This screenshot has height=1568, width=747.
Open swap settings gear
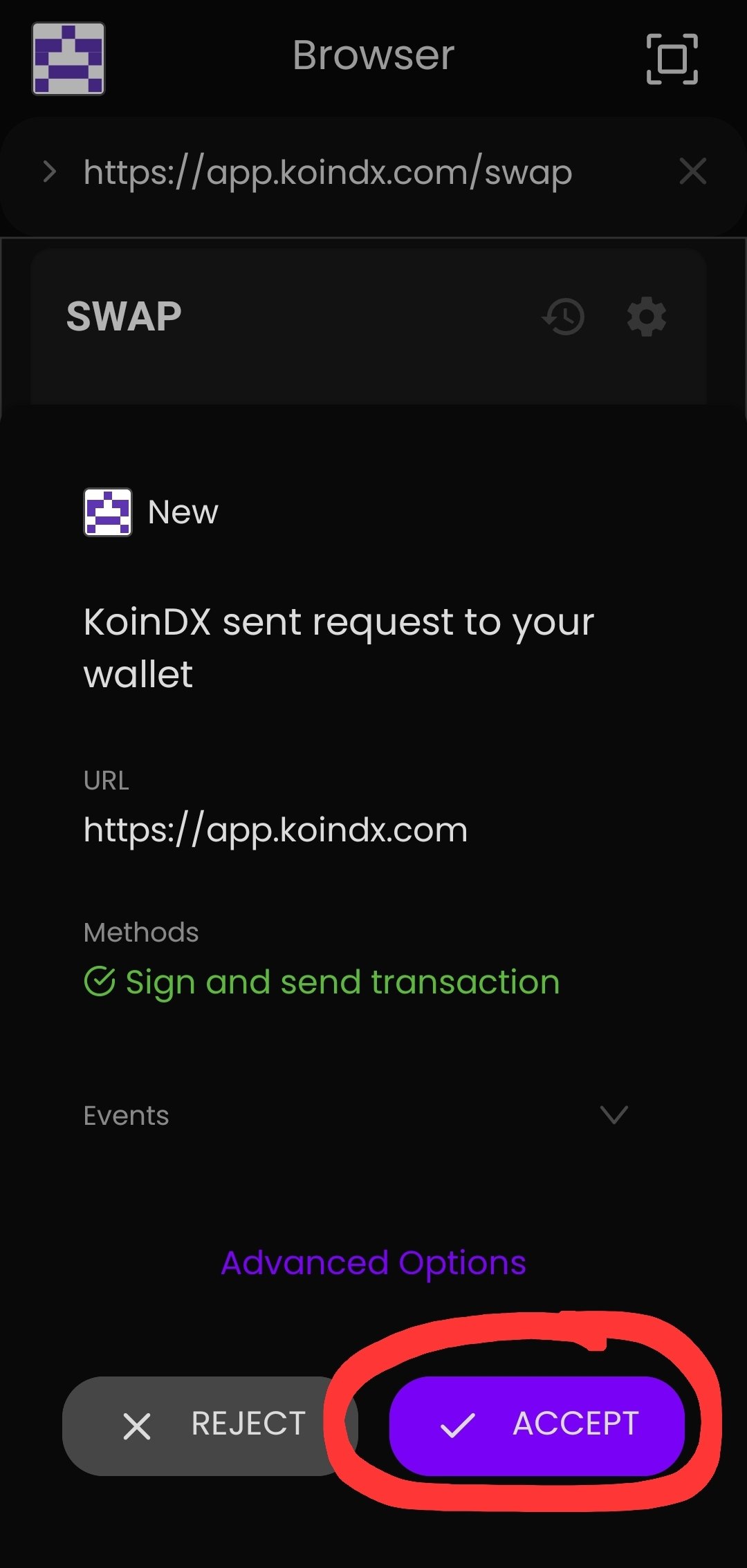[x=646, y=317]
